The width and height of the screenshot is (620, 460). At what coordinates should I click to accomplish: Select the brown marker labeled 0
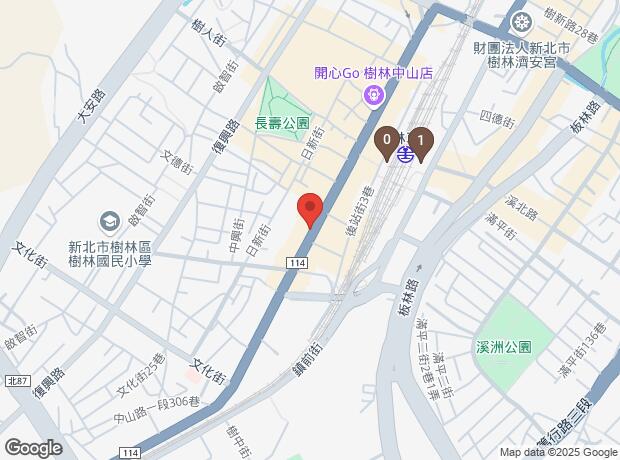(387, 142)
